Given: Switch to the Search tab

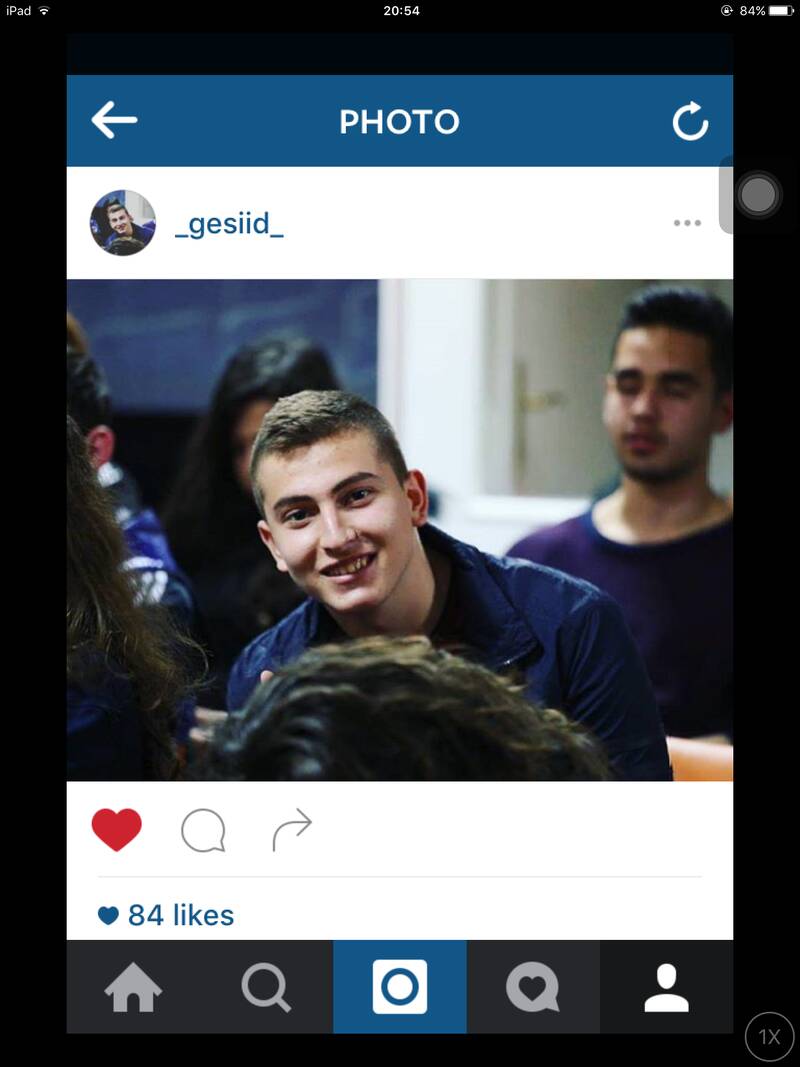Looking at the screenshot, I should pos(266,987).
